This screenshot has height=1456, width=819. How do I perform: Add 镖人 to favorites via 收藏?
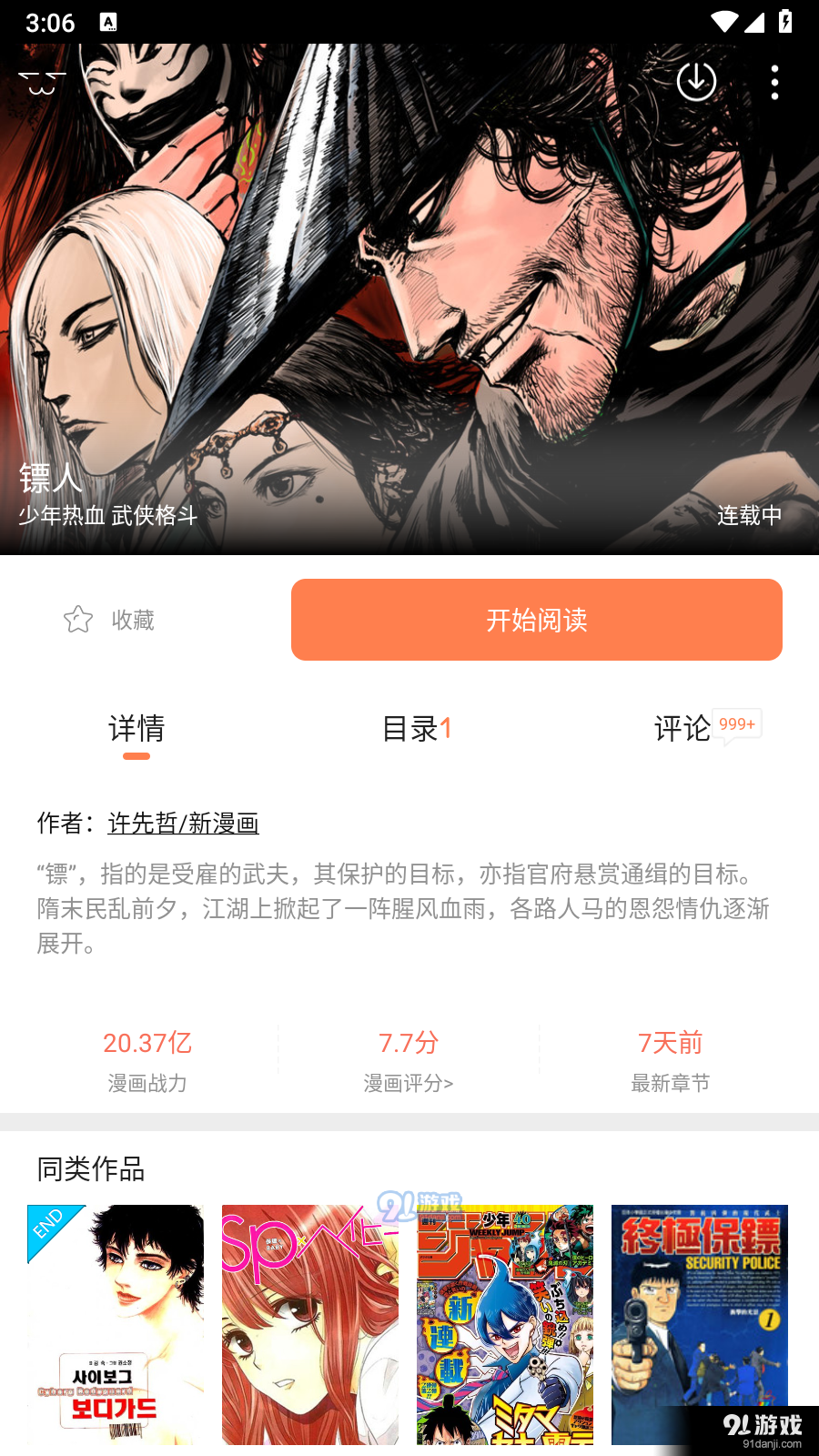(x=109, y=620)
